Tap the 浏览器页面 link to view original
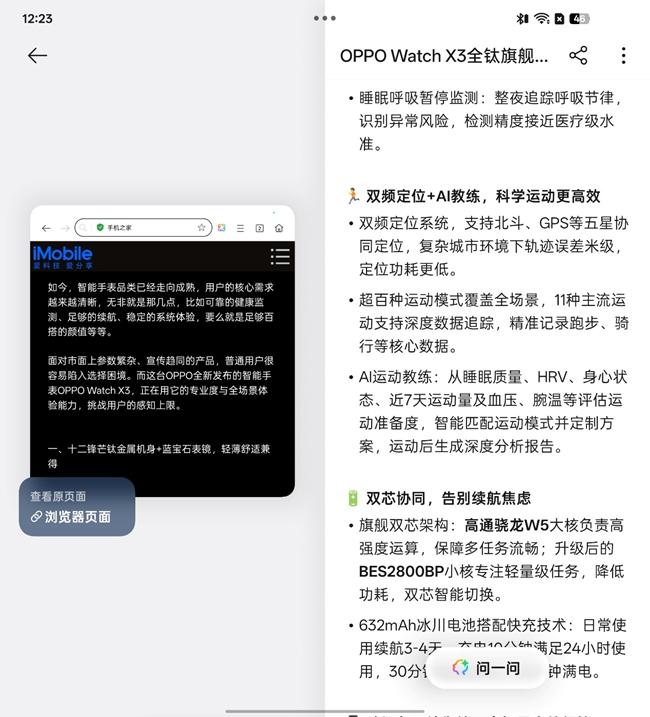This screenshot has height=717, width=650. (71, 517)
